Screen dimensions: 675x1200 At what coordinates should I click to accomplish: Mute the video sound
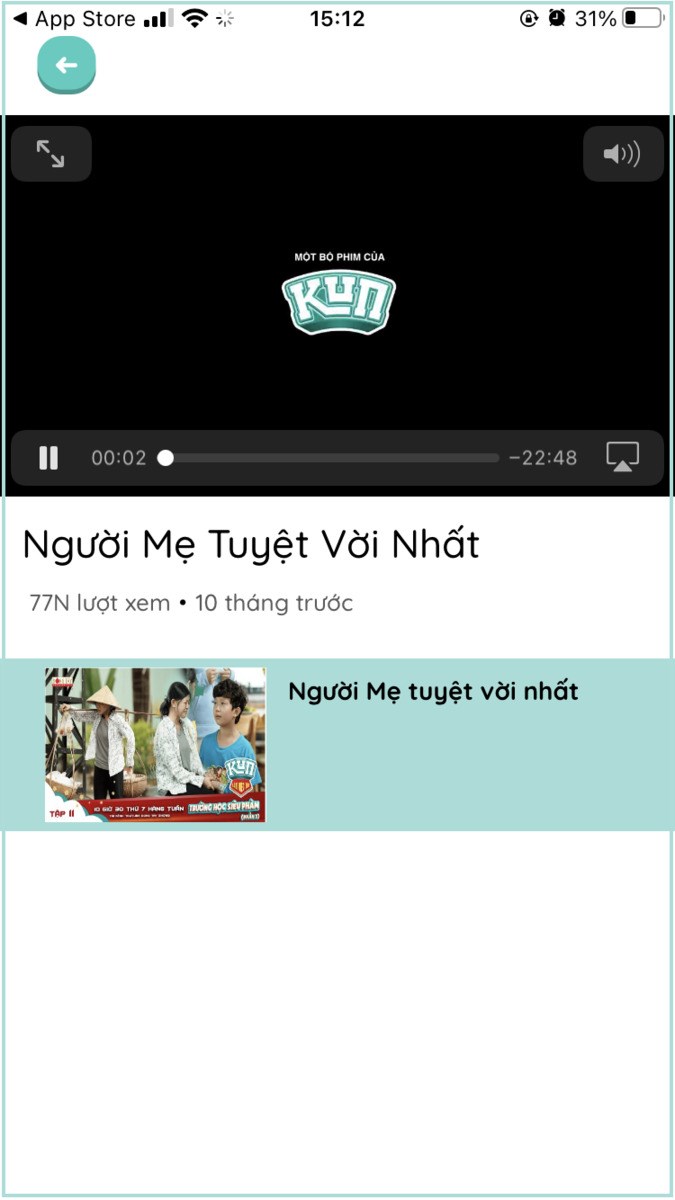(622, 153)
